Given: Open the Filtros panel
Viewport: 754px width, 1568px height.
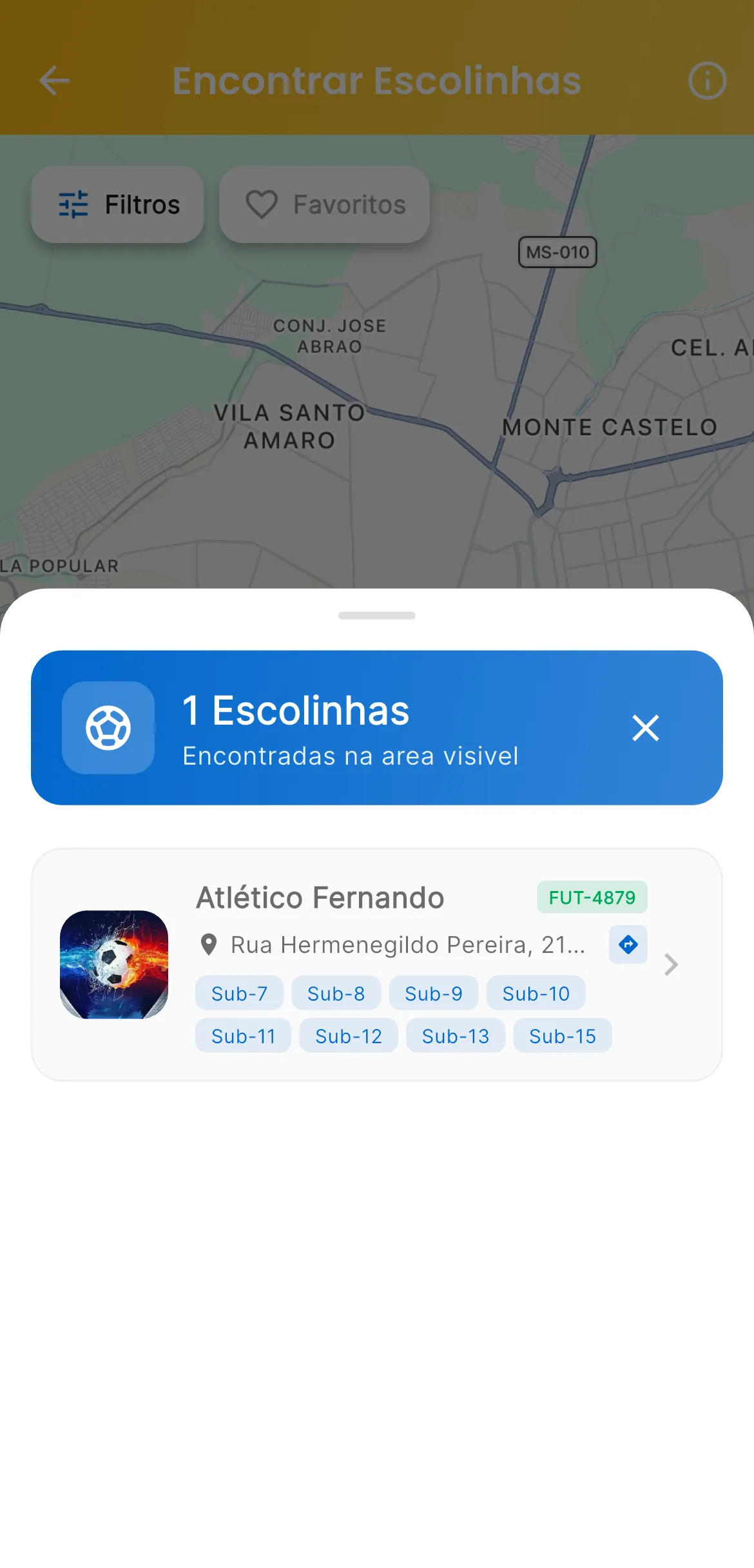Looking at the screenshot, I should pyautogui.click(x=117, y=204).
